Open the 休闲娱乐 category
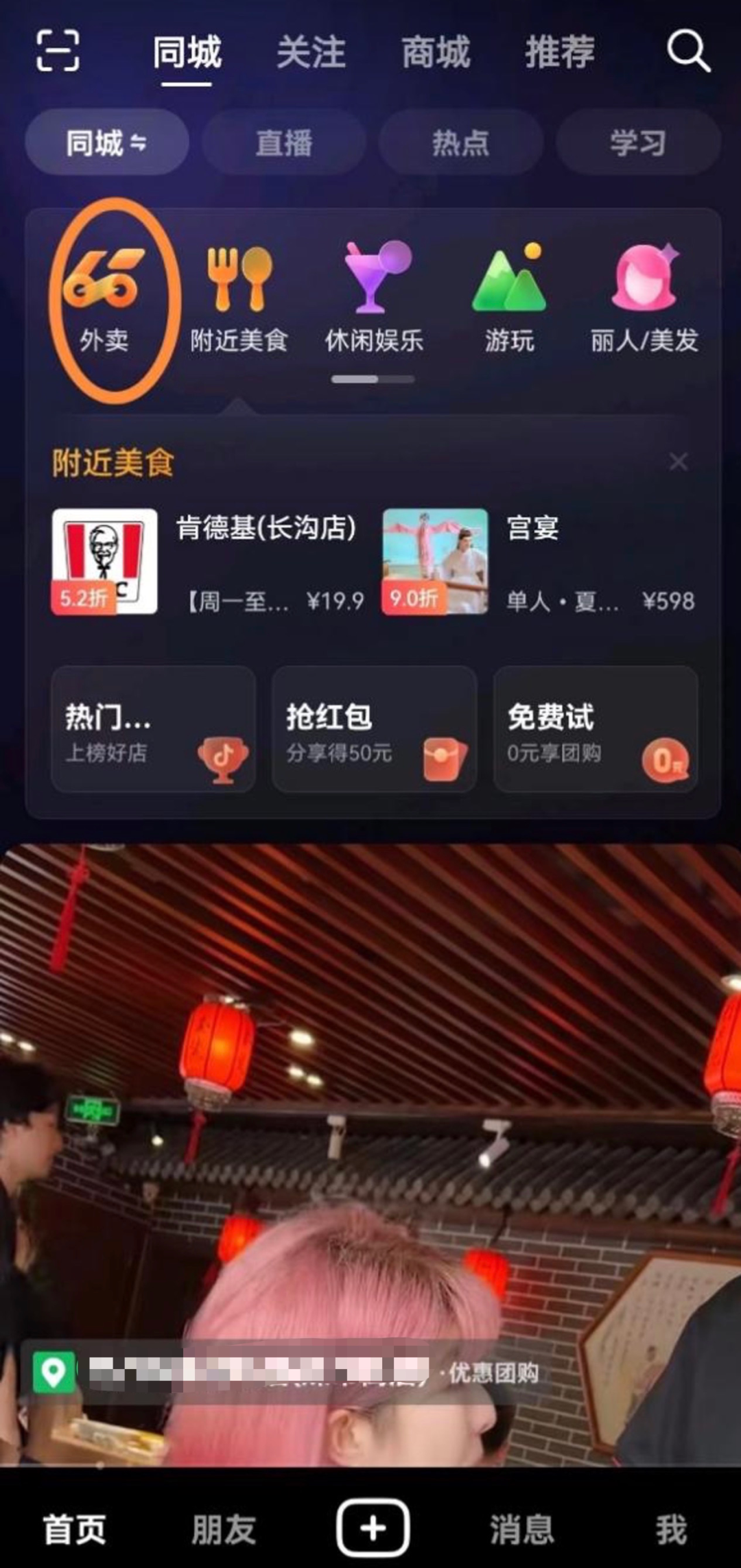741x1568 pixels. point(374,299)
